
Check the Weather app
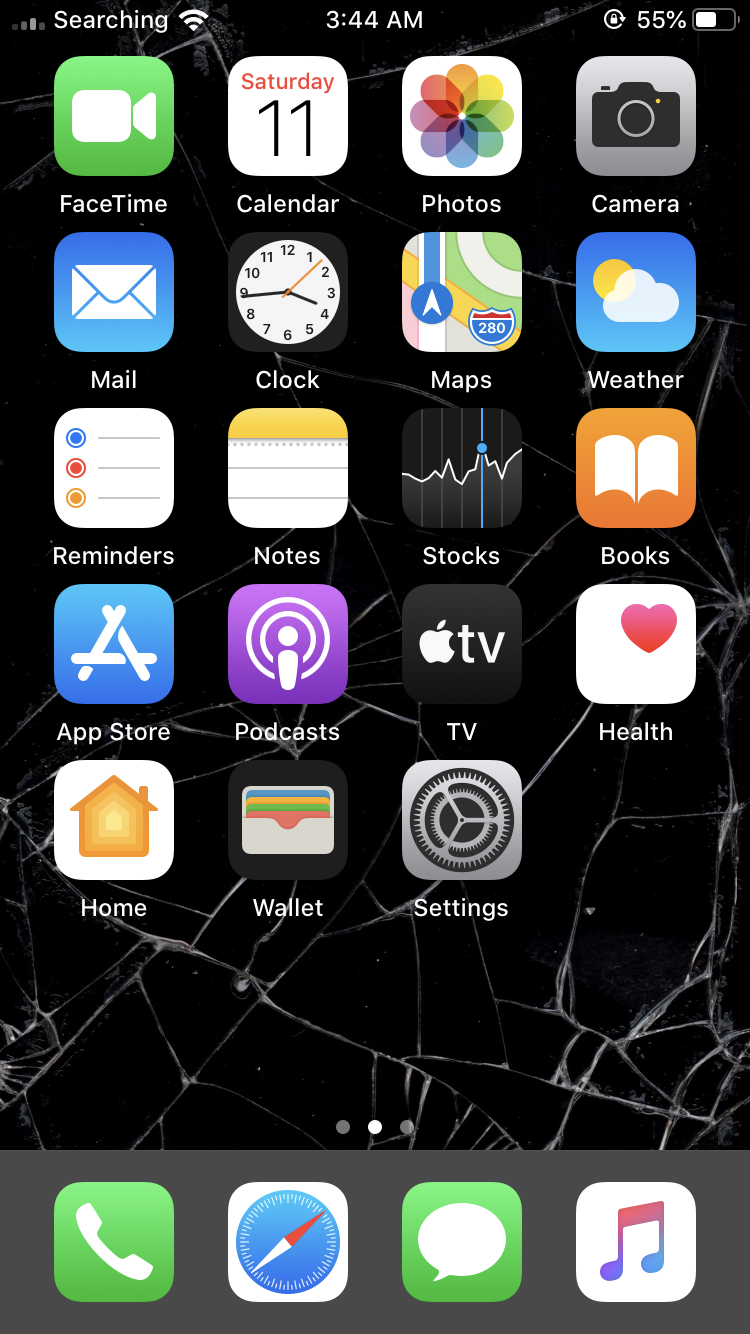pos(635,292)
